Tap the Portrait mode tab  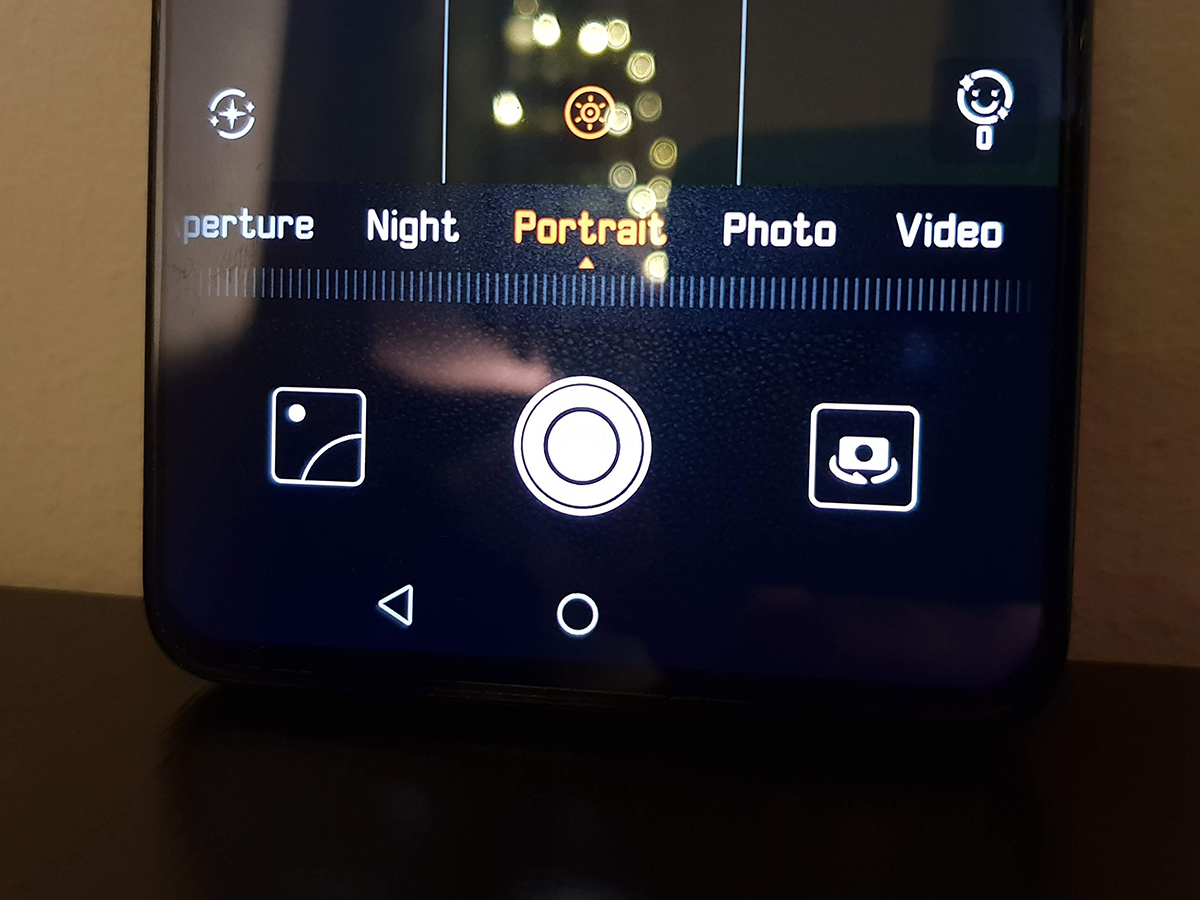tap(589, 229)
